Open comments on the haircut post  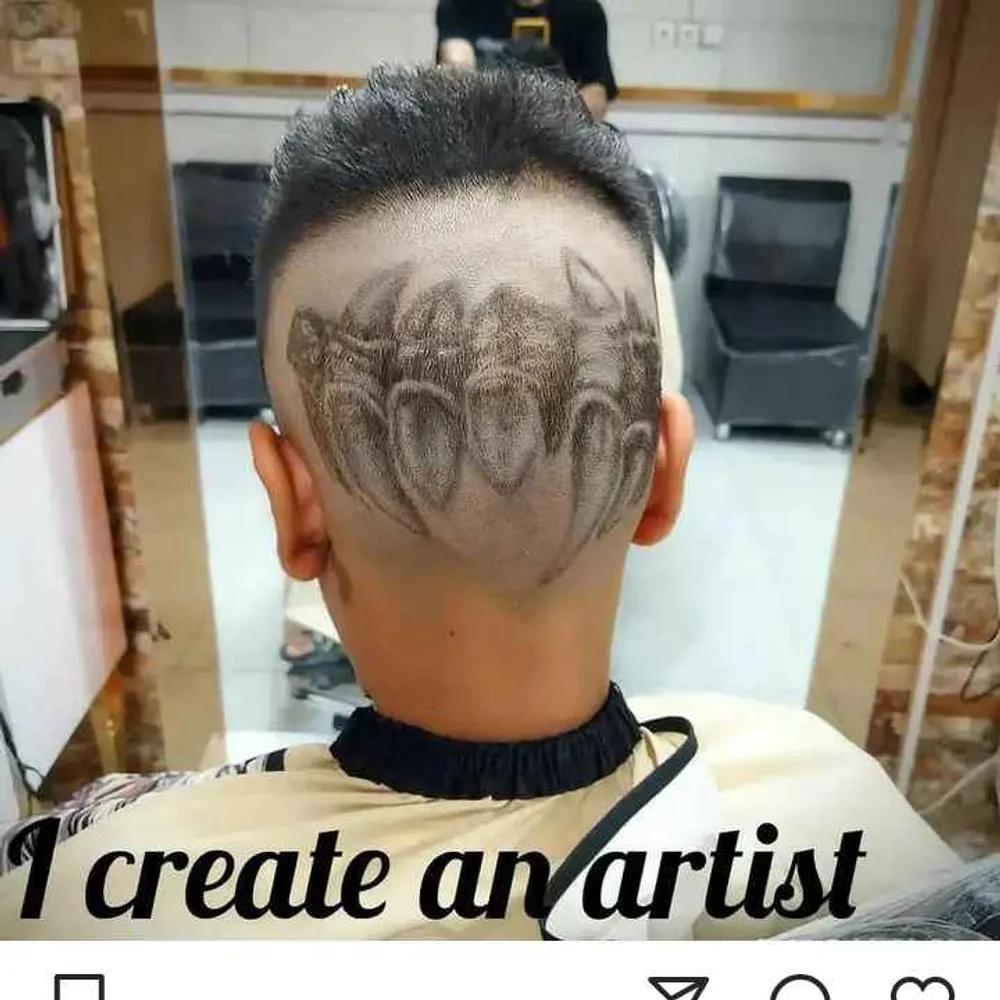click(x=800, y=989)
